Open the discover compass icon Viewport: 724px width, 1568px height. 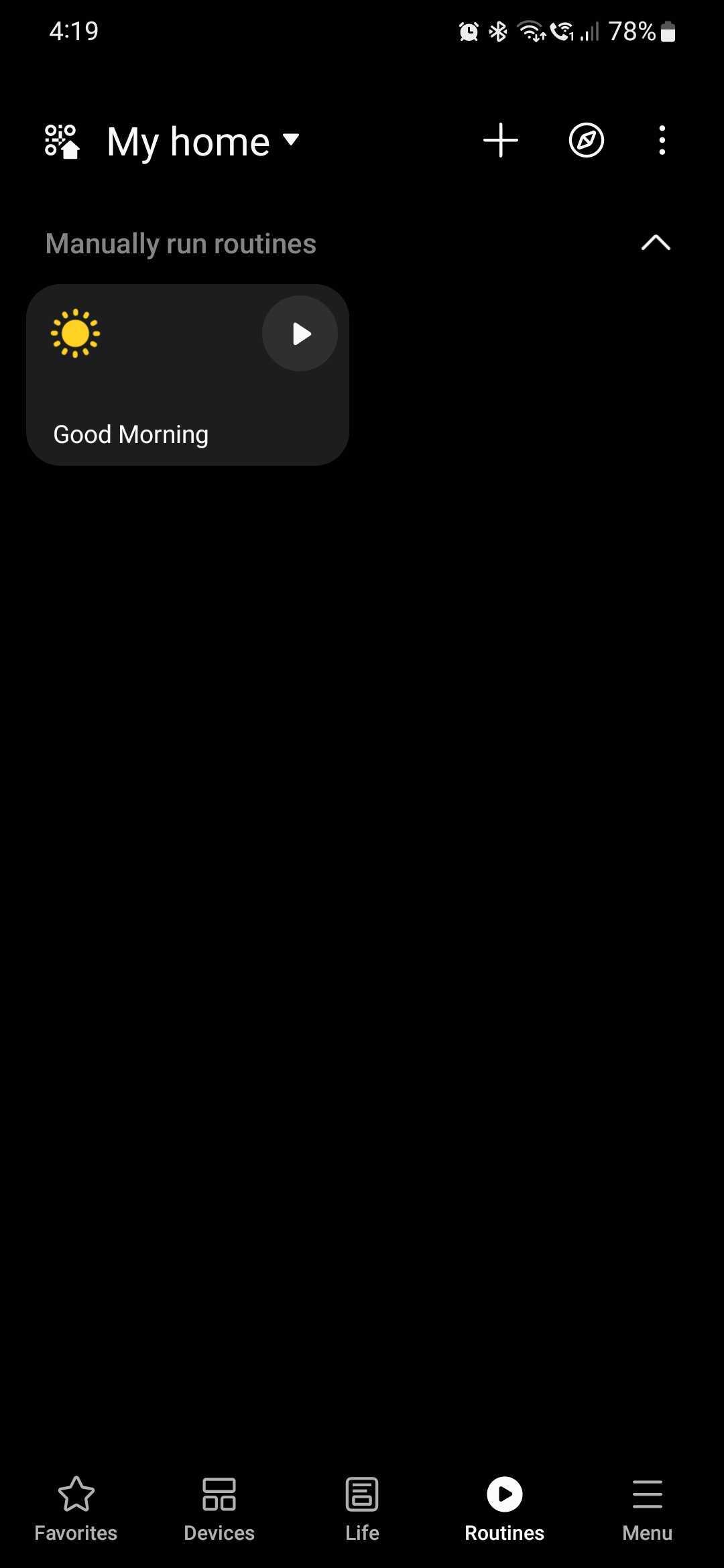(x=586, y=141)
